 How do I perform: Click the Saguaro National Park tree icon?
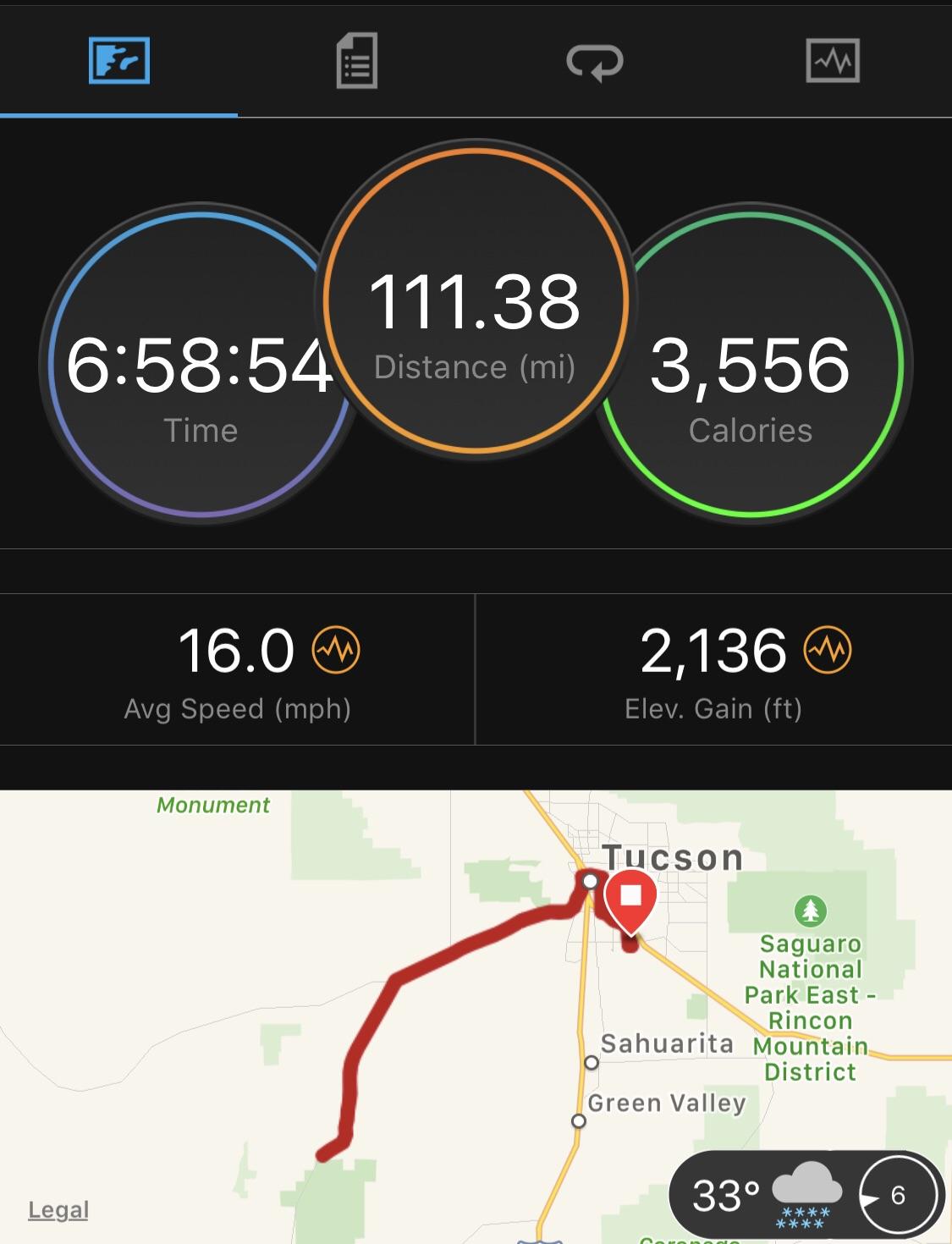point(810,912)
